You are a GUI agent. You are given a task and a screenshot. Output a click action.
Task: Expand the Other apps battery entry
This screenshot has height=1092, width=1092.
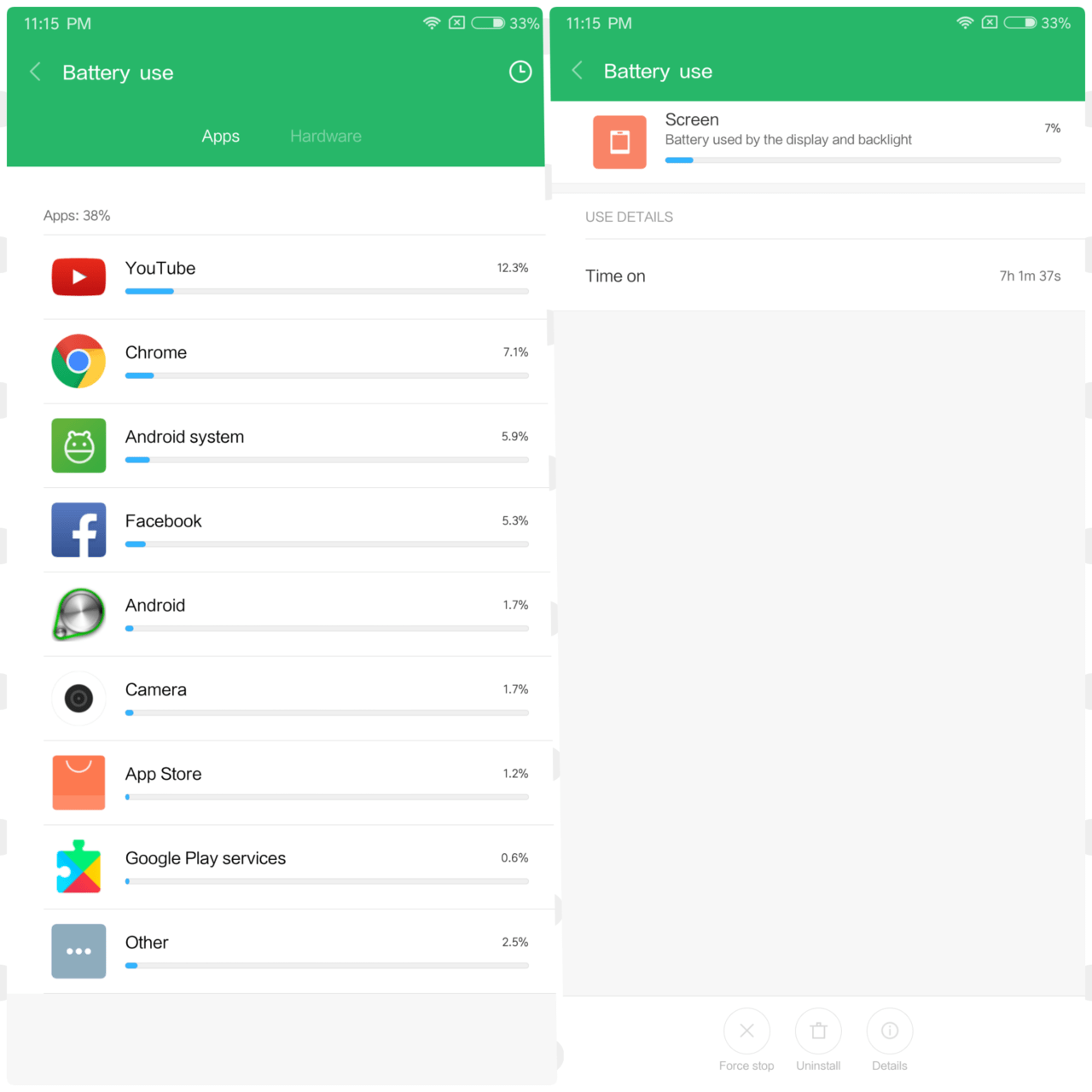290,950
